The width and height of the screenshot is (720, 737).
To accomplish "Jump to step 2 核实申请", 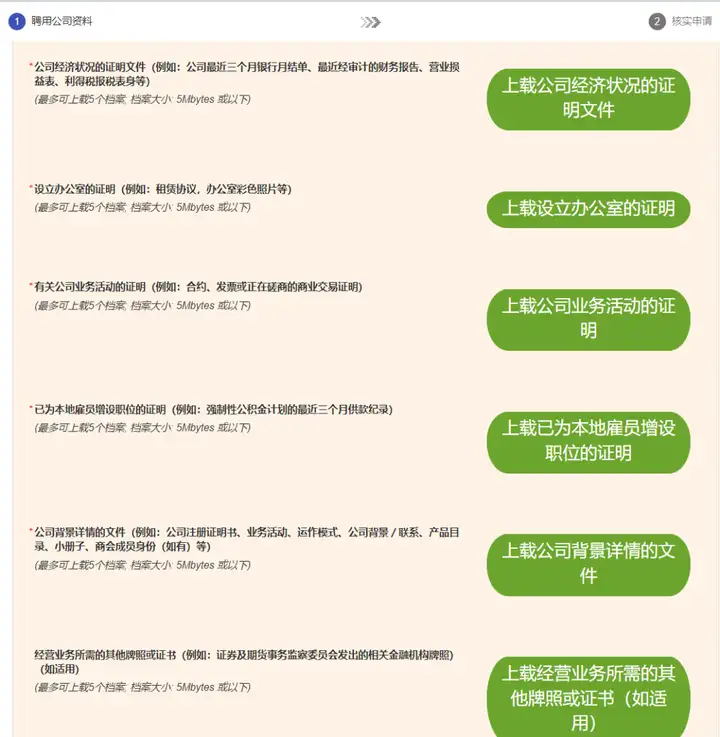I will tap(680, 22).
